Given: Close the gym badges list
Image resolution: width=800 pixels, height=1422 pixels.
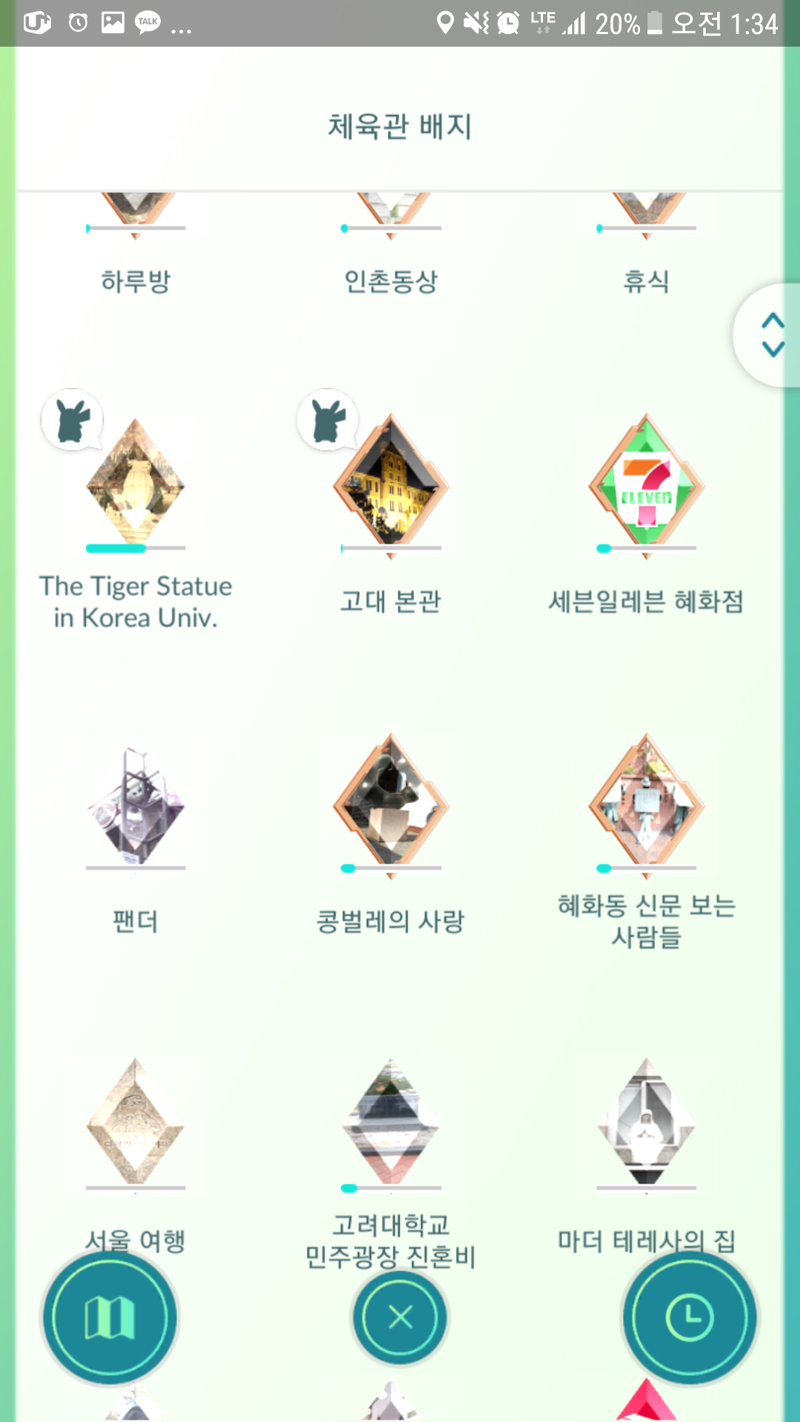Looking at the screenshot, I should coord(400,1318).
